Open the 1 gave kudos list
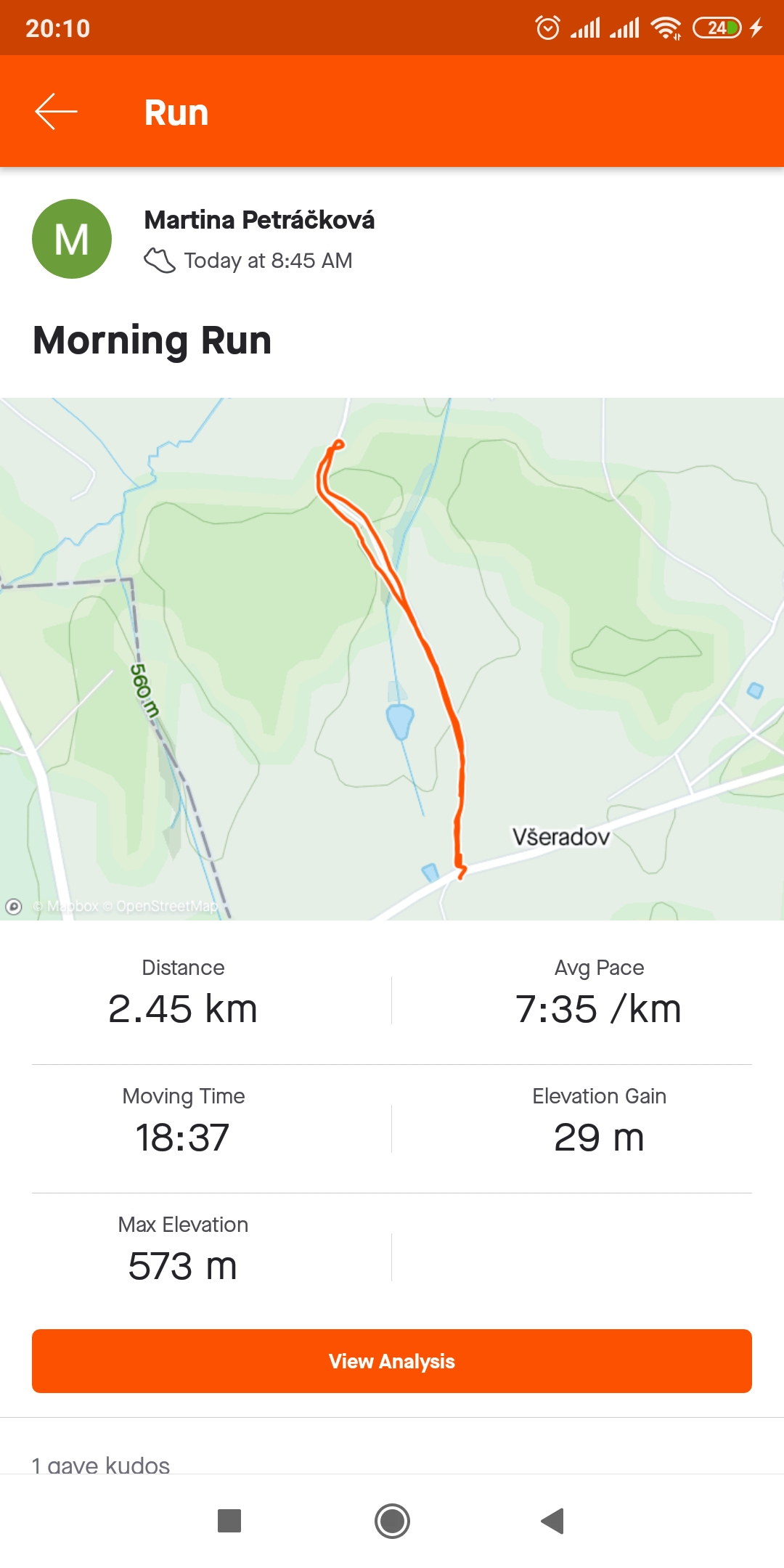The width and height of the screenshot is (784, 1568). 101,1464
